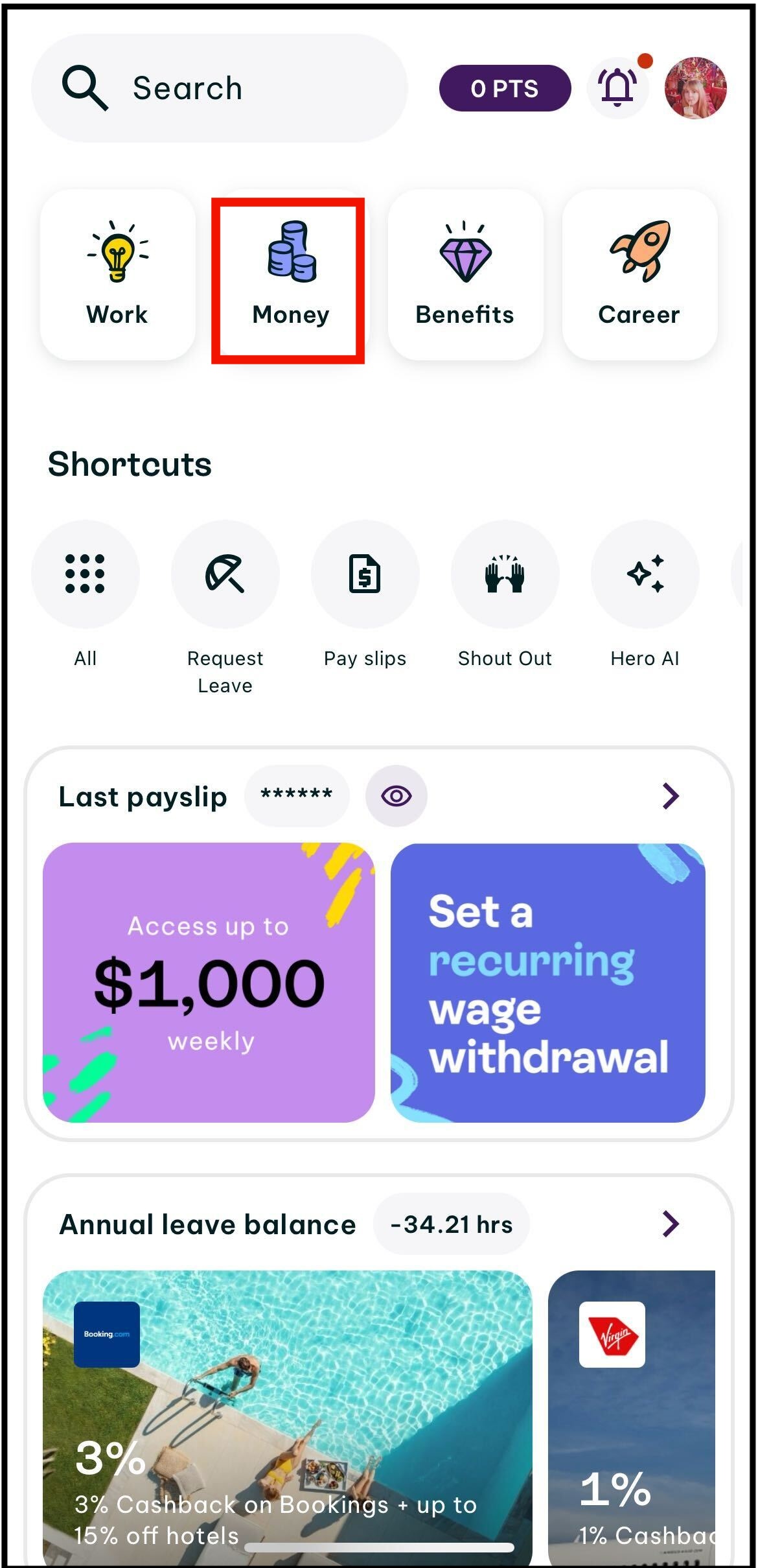Open the $1,000 weekly access card
758x1568 pixels.
(209, 982)
